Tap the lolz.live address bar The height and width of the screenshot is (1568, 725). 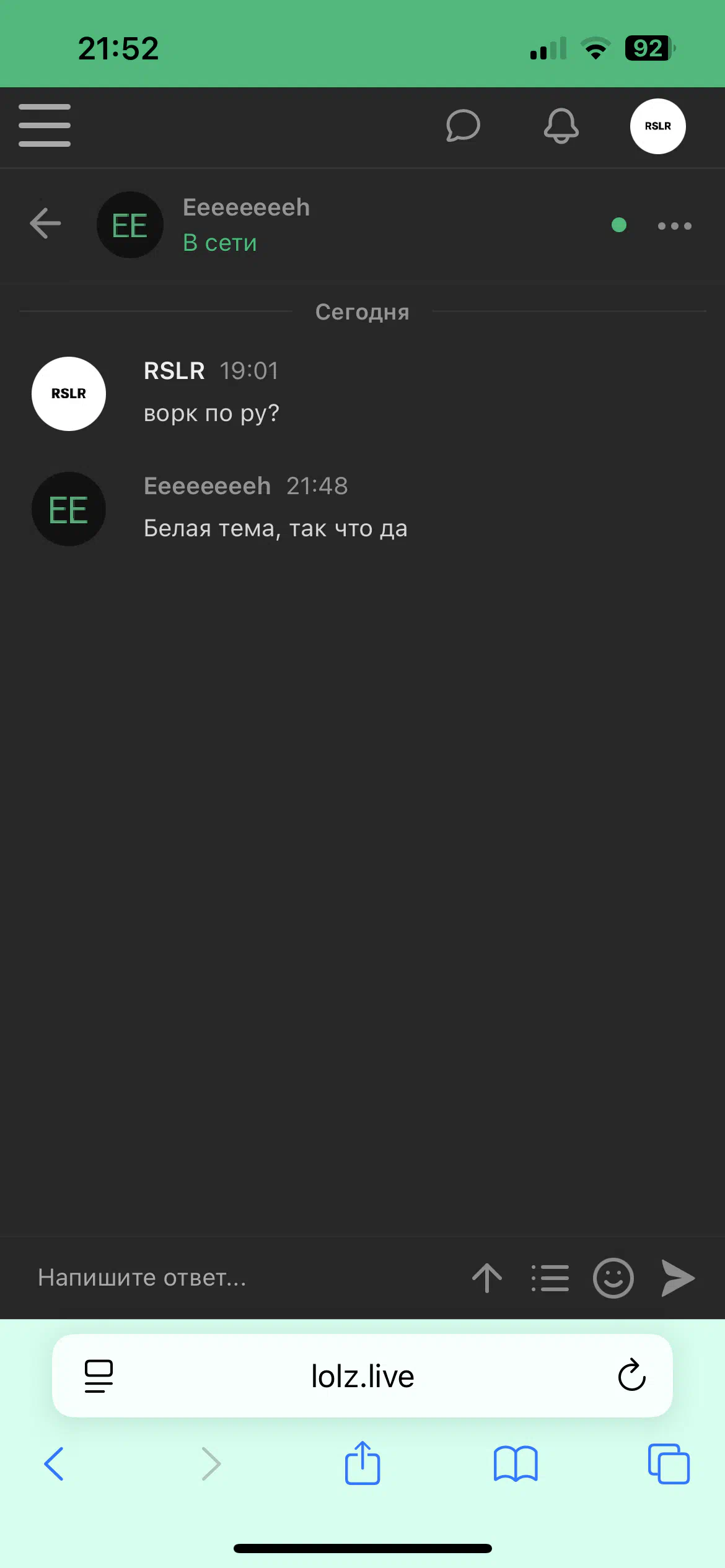362,1376
